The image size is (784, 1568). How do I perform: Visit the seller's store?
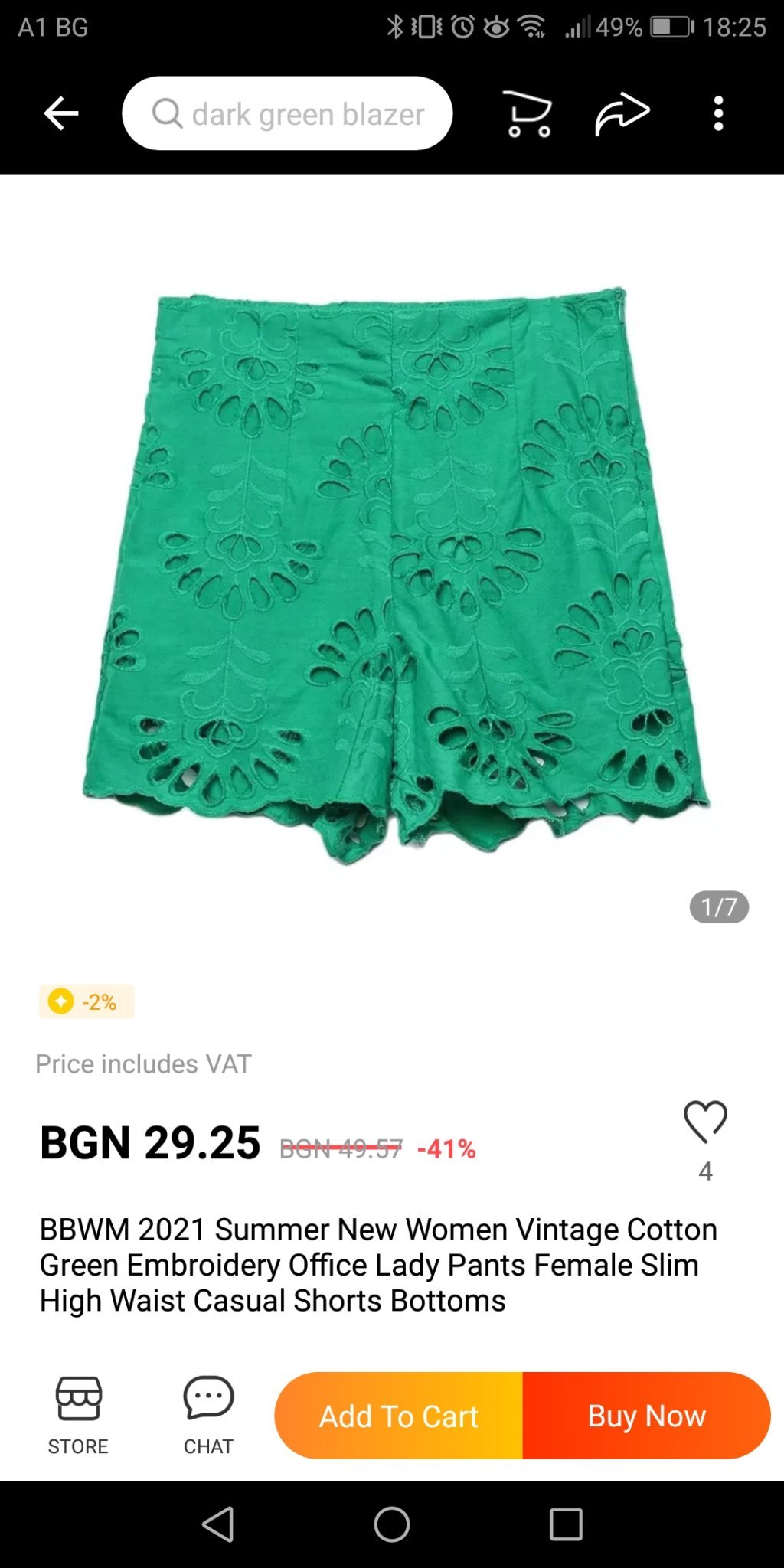tap(78, 1415)
